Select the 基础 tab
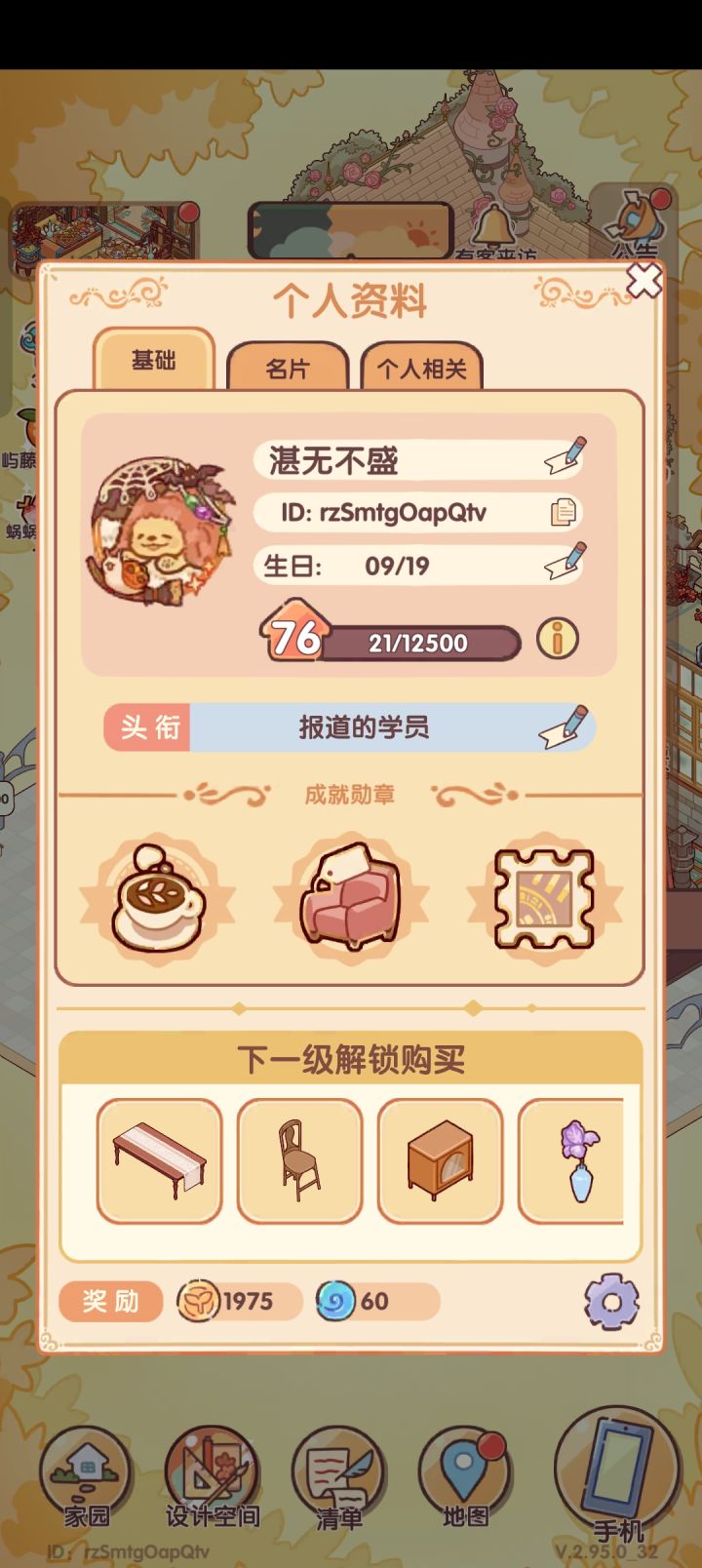702x1568 pixels. coord(154,360)
